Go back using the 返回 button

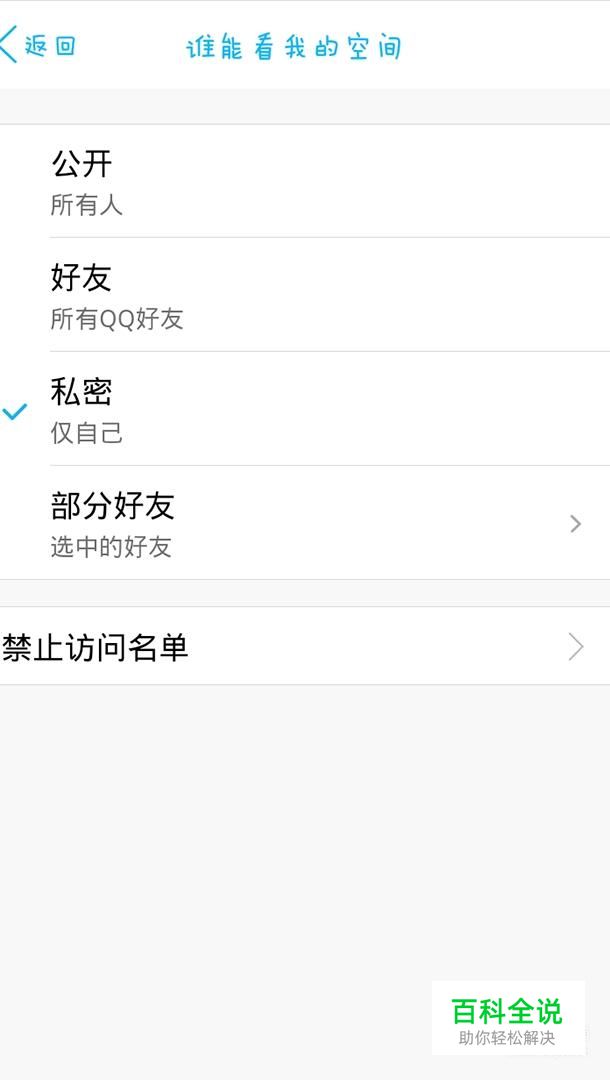[x=39, y=45]
